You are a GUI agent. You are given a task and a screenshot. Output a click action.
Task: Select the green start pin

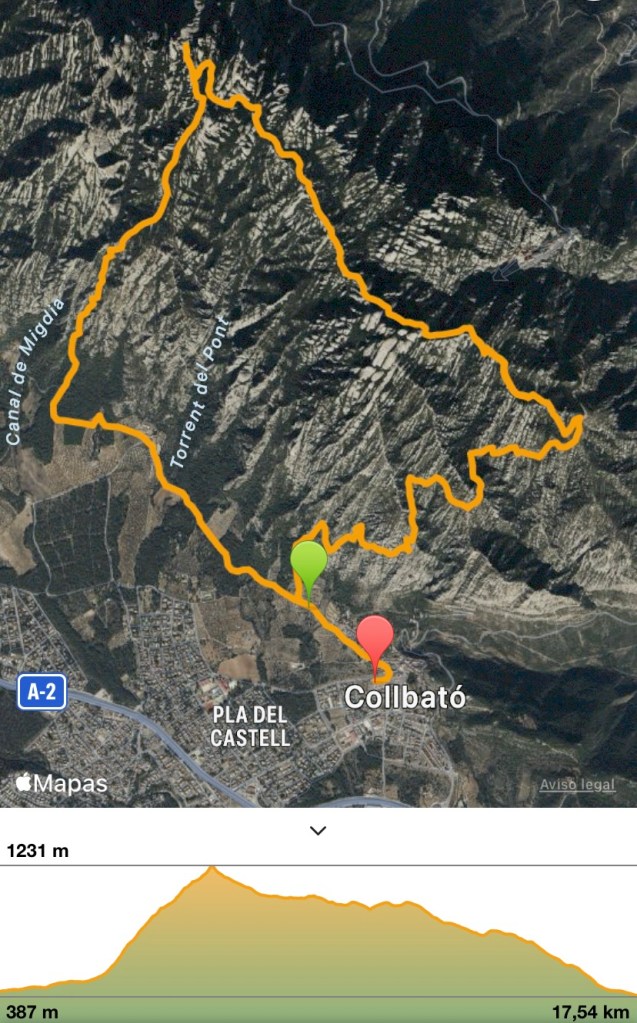309,563
